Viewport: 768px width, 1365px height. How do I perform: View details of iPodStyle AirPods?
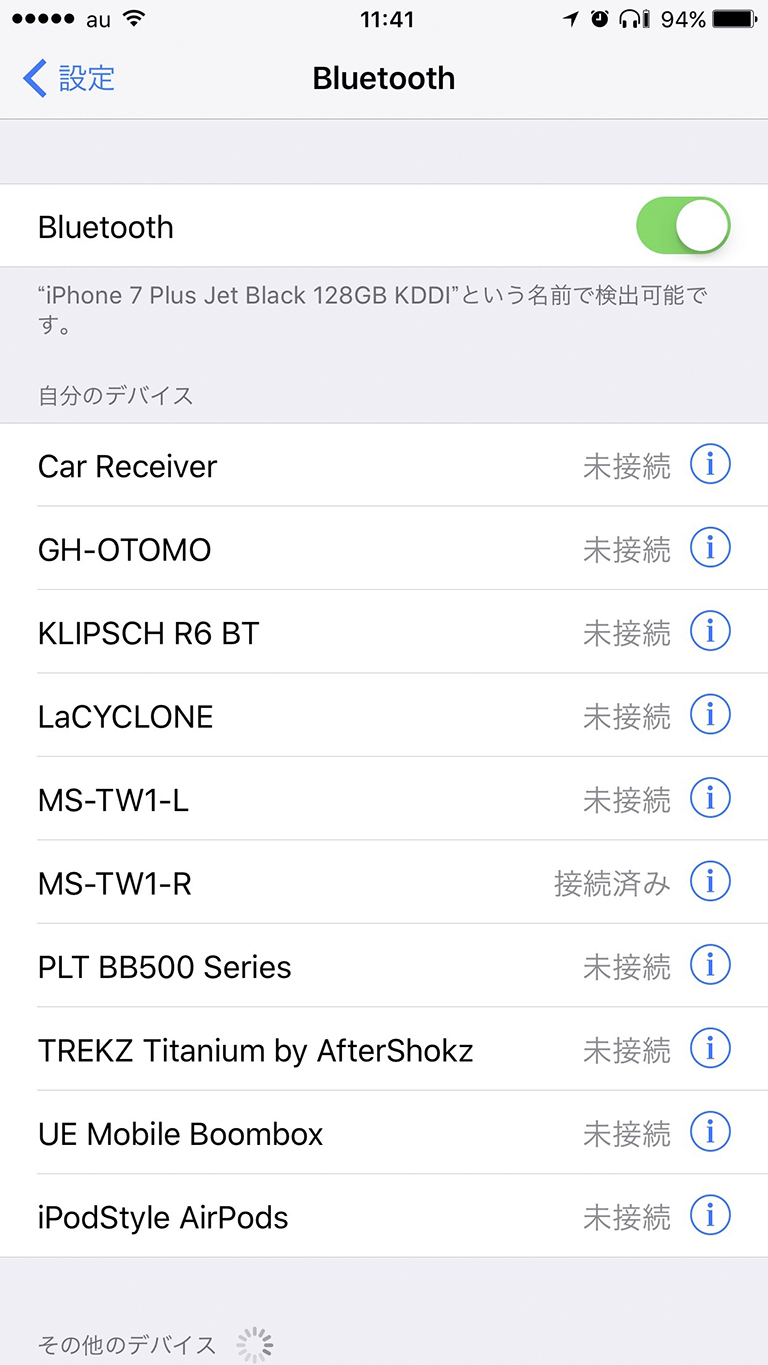click(x=710, y=1216)
